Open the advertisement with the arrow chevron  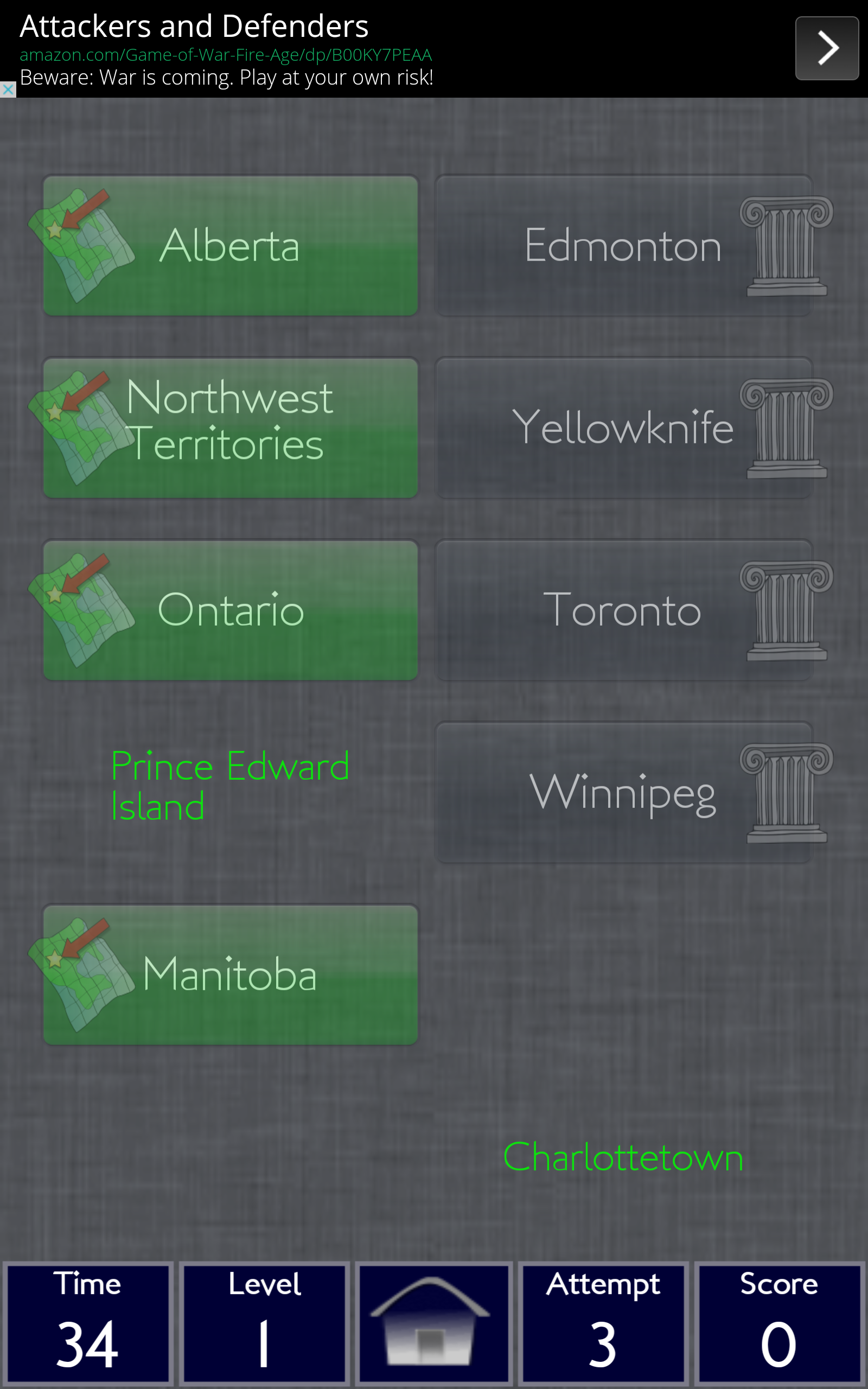click(x=827, y=48)
